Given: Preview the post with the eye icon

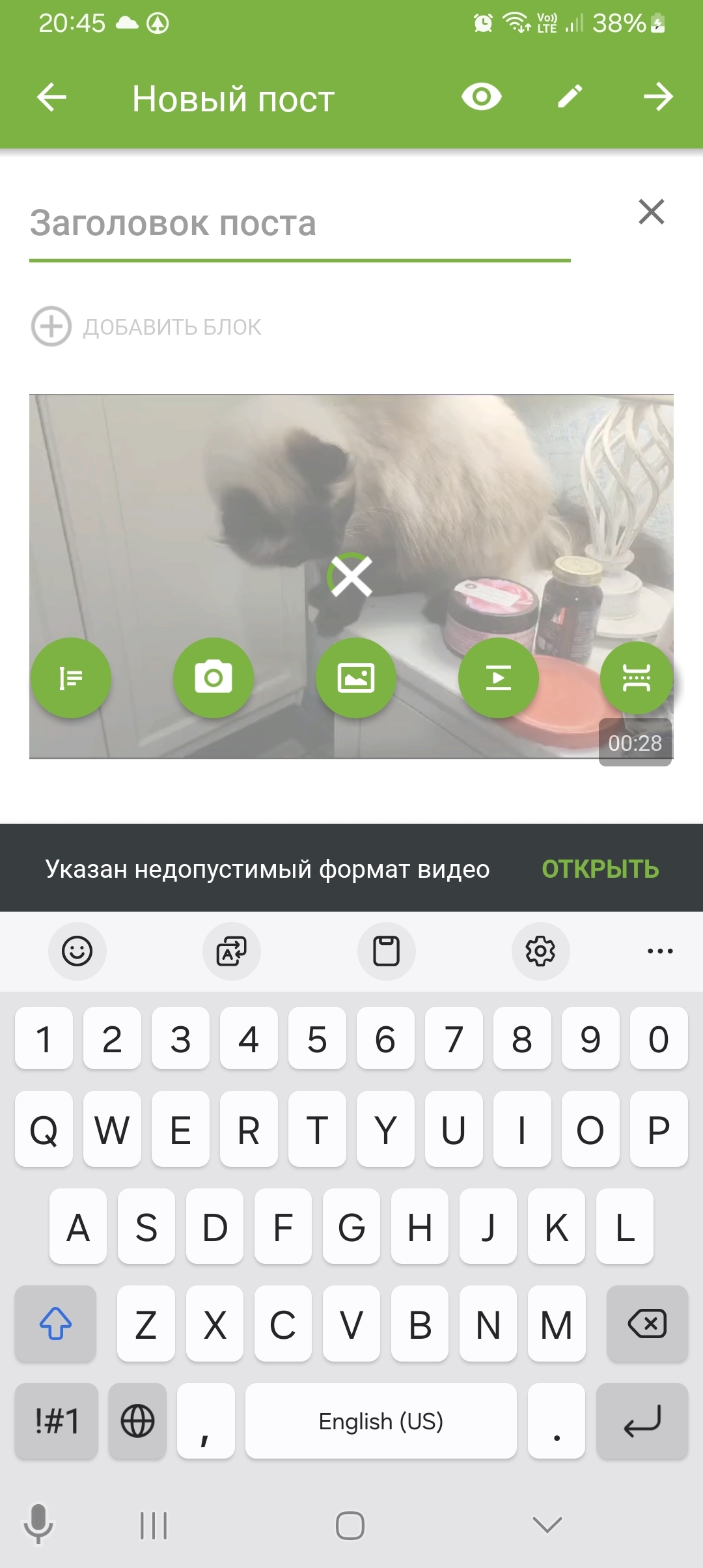Looking at the screenshot, I should [482, 98].
